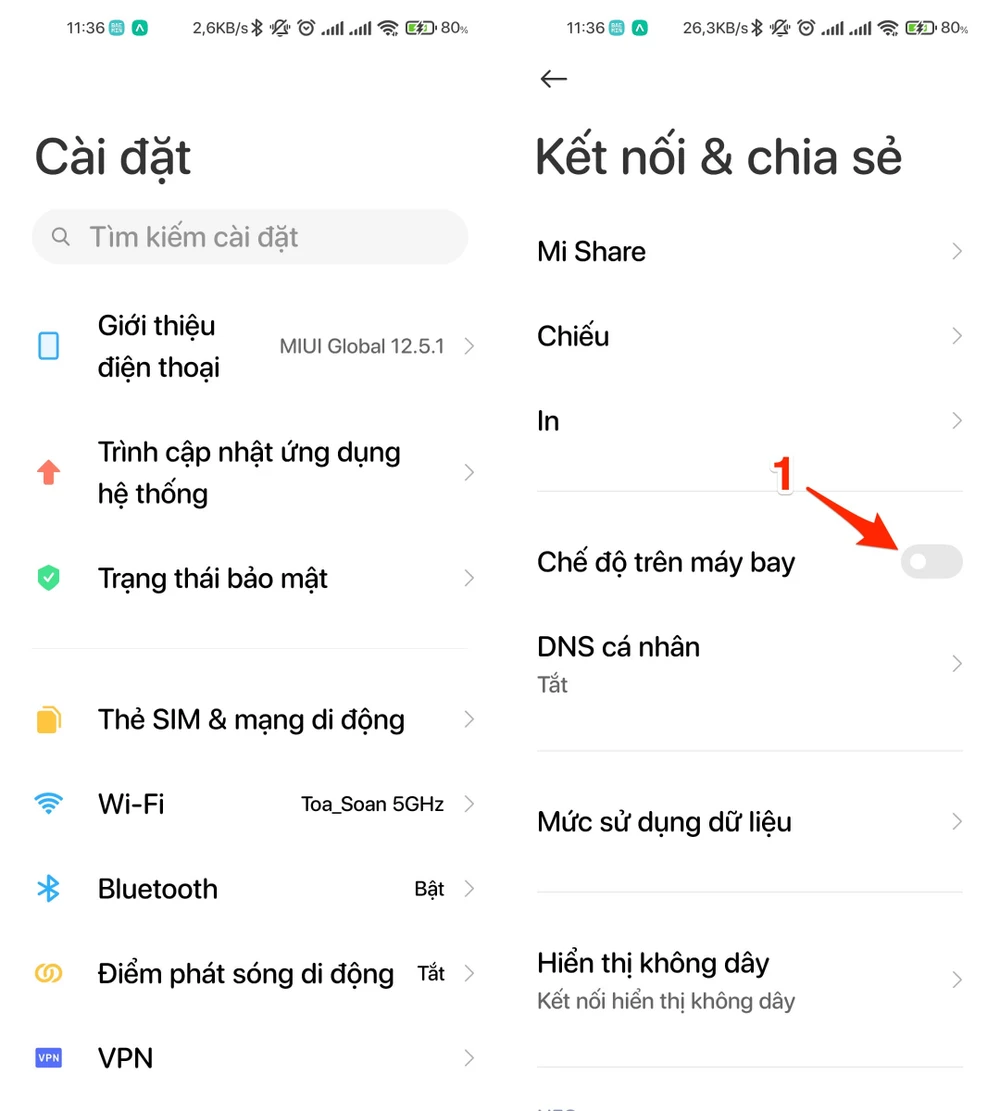Open Trình cập nhật ứng dụng hệ thống
This screenshot has height=1111, width=1000.
[250, 472]
